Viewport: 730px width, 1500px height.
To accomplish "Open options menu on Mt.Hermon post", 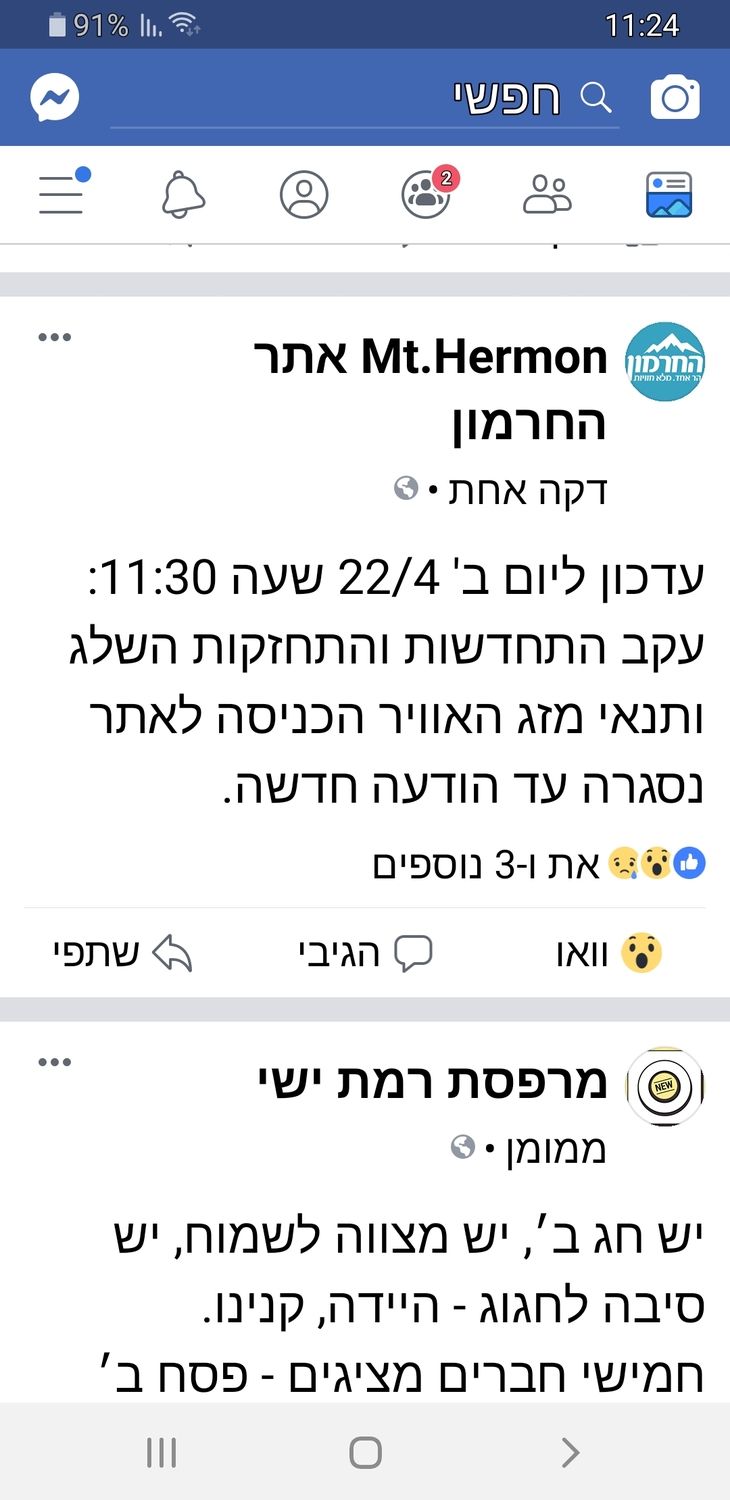I will pos(55,337).
